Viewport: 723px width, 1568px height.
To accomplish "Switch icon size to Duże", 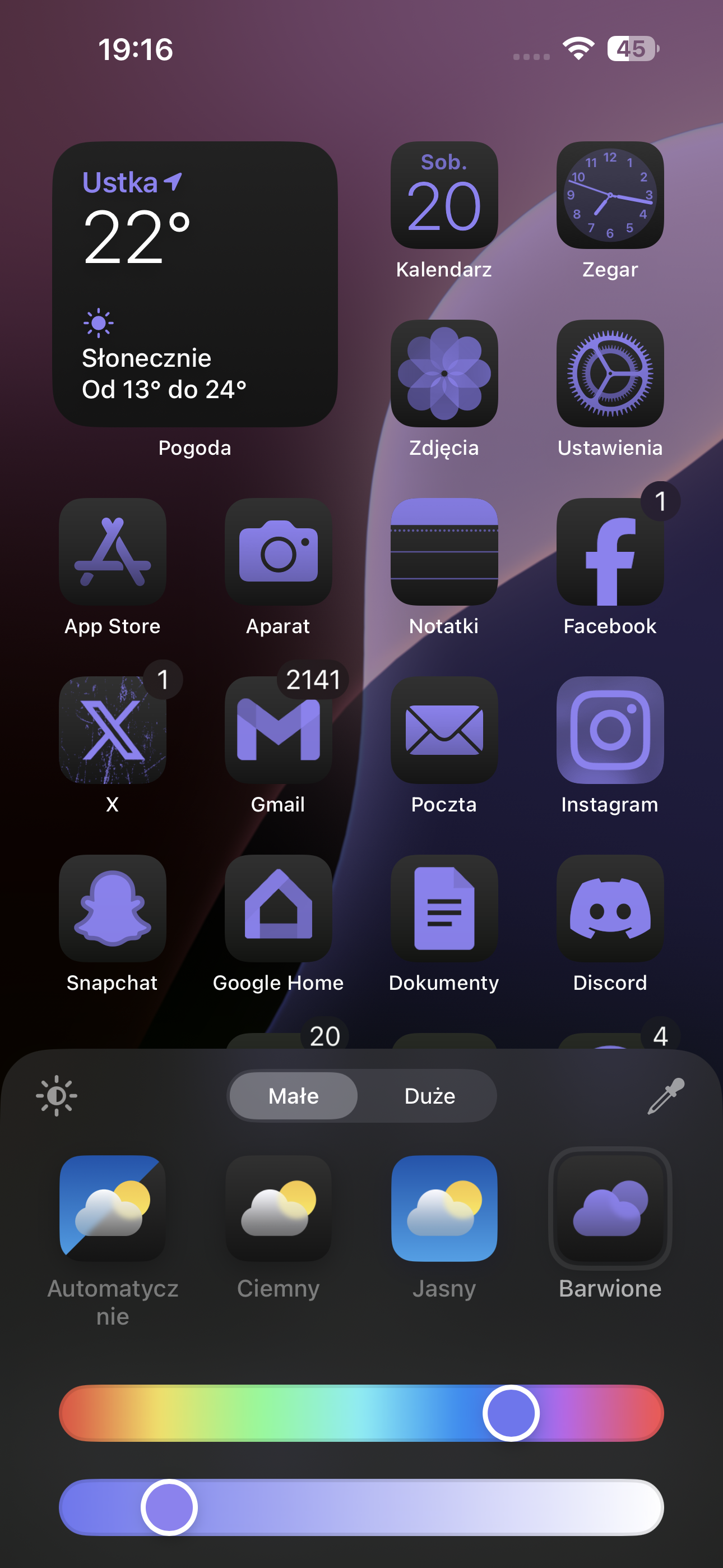I will [x=430, y=1096].
